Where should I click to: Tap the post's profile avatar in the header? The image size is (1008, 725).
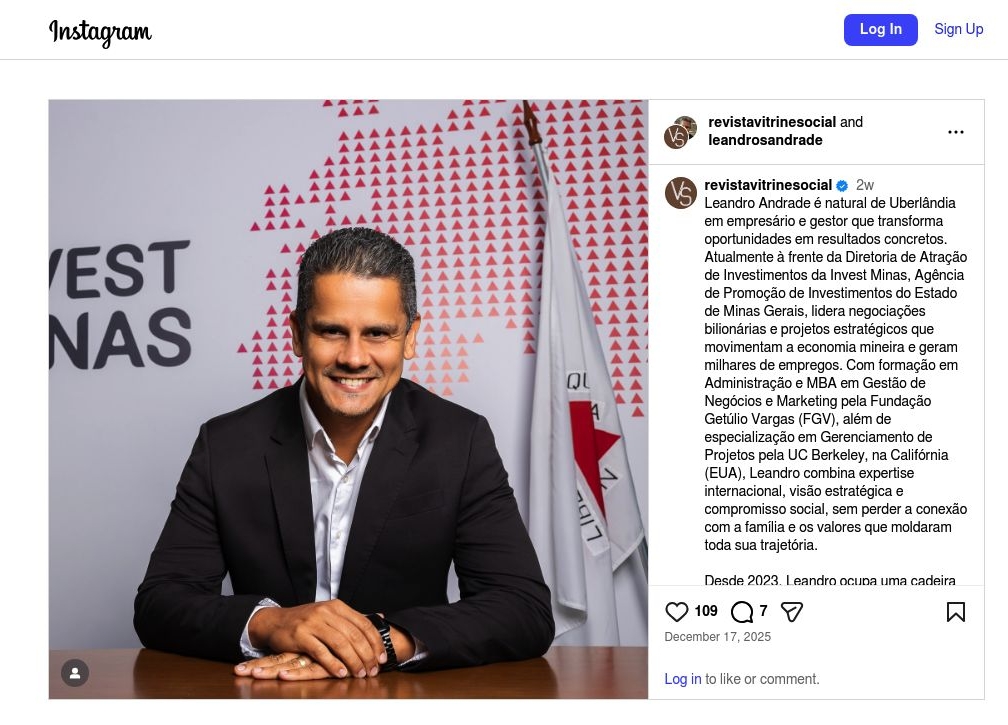coord(680,131)
